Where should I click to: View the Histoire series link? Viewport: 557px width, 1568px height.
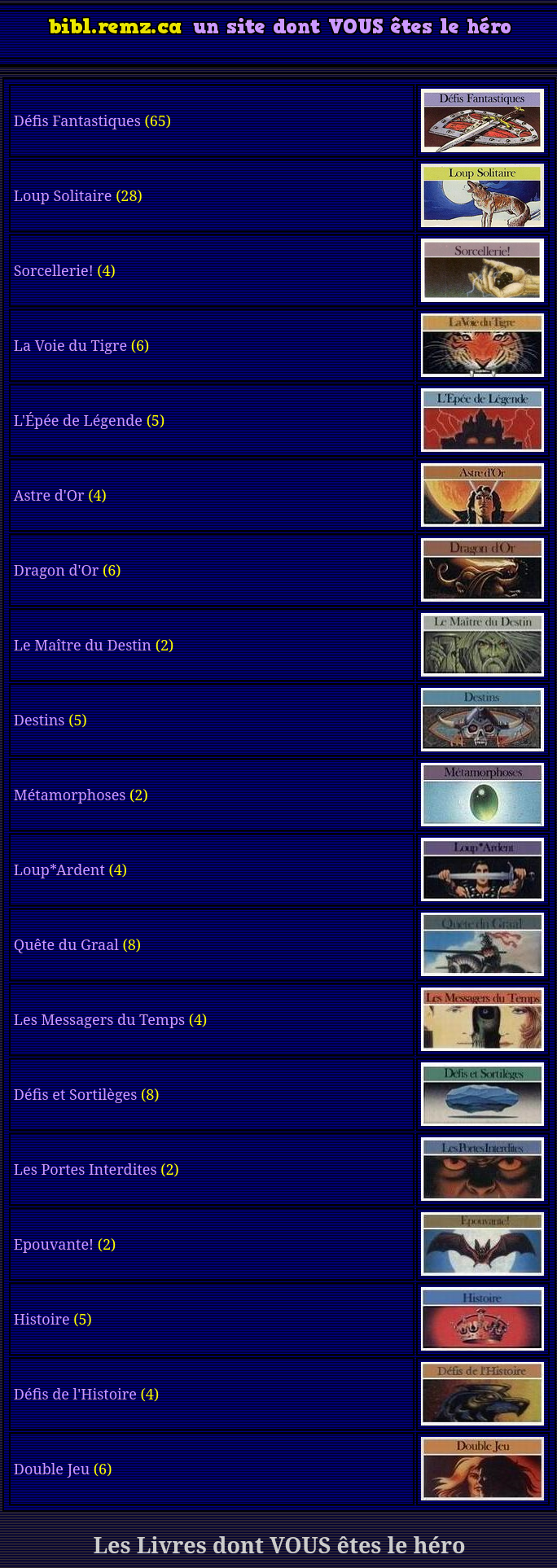pos(42,1320)
